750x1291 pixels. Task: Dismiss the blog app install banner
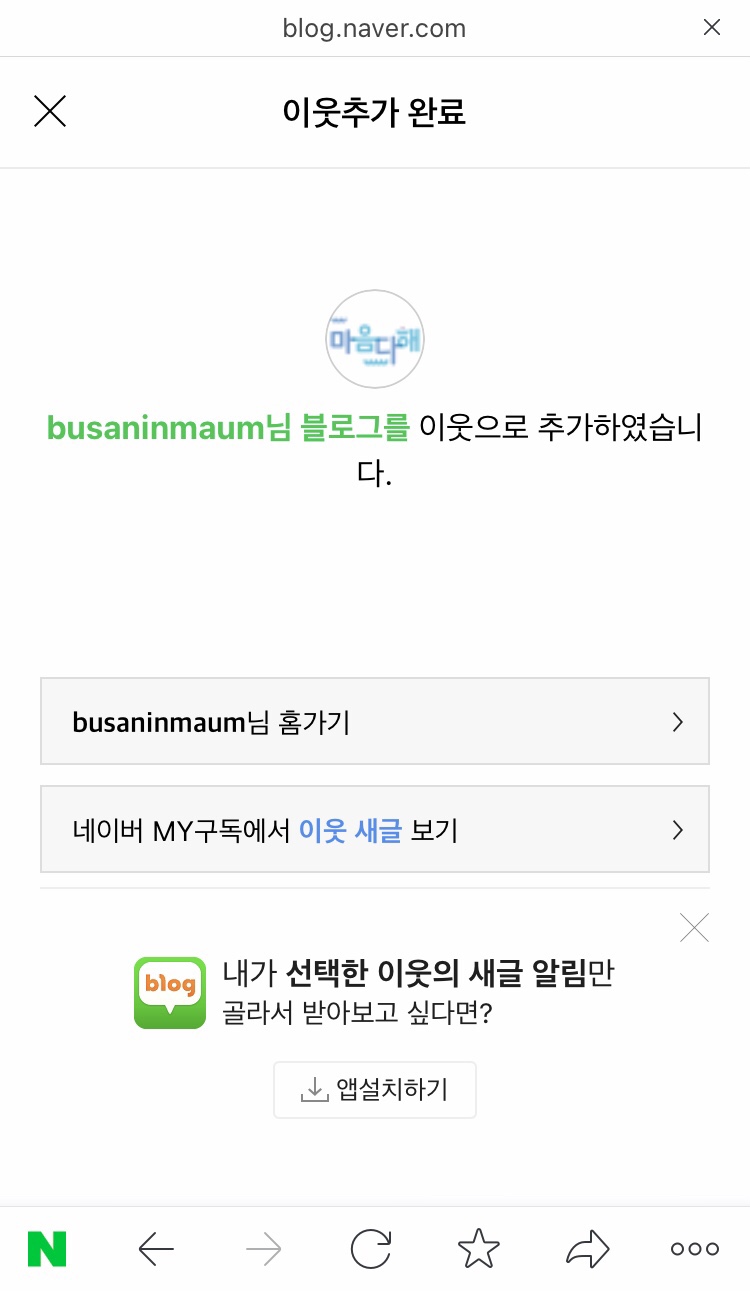pos(694,928)
